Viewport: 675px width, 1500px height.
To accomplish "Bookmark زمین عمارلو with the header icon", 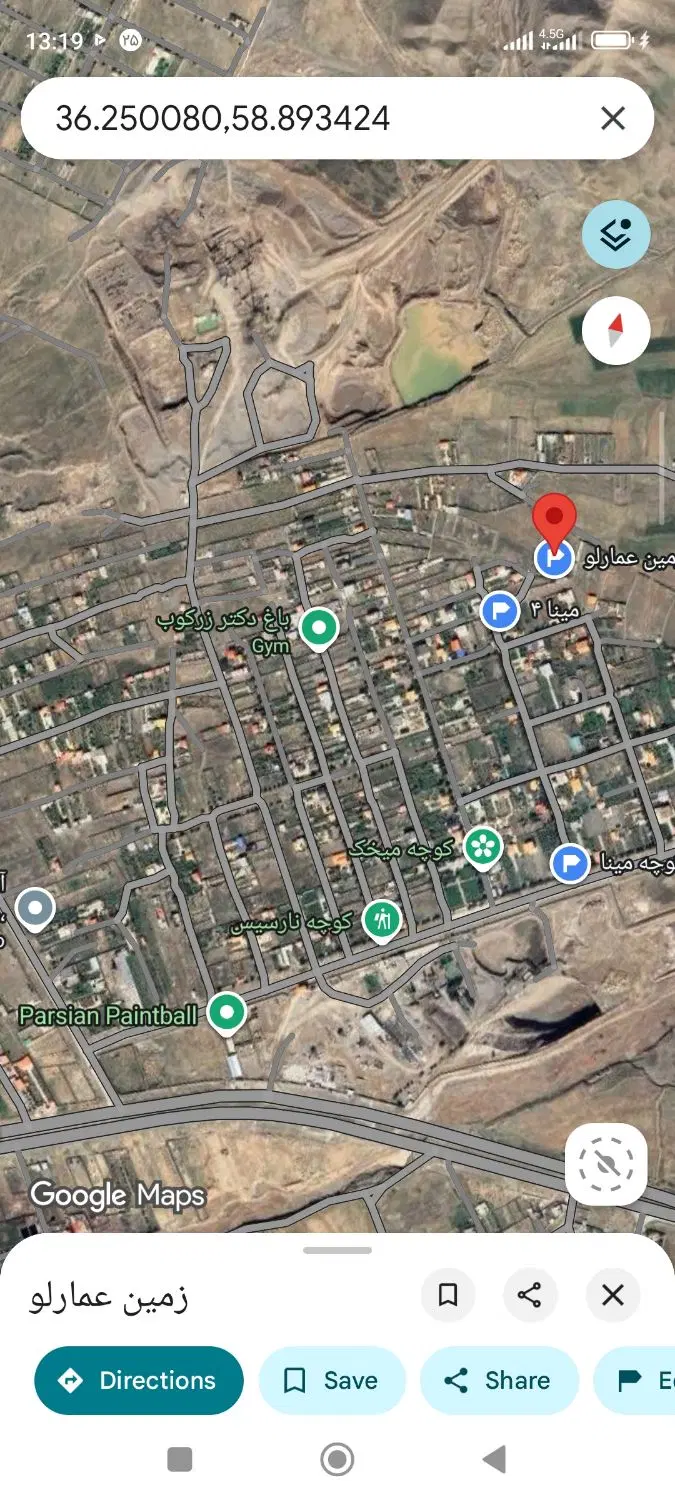I will pos(448,1296).
